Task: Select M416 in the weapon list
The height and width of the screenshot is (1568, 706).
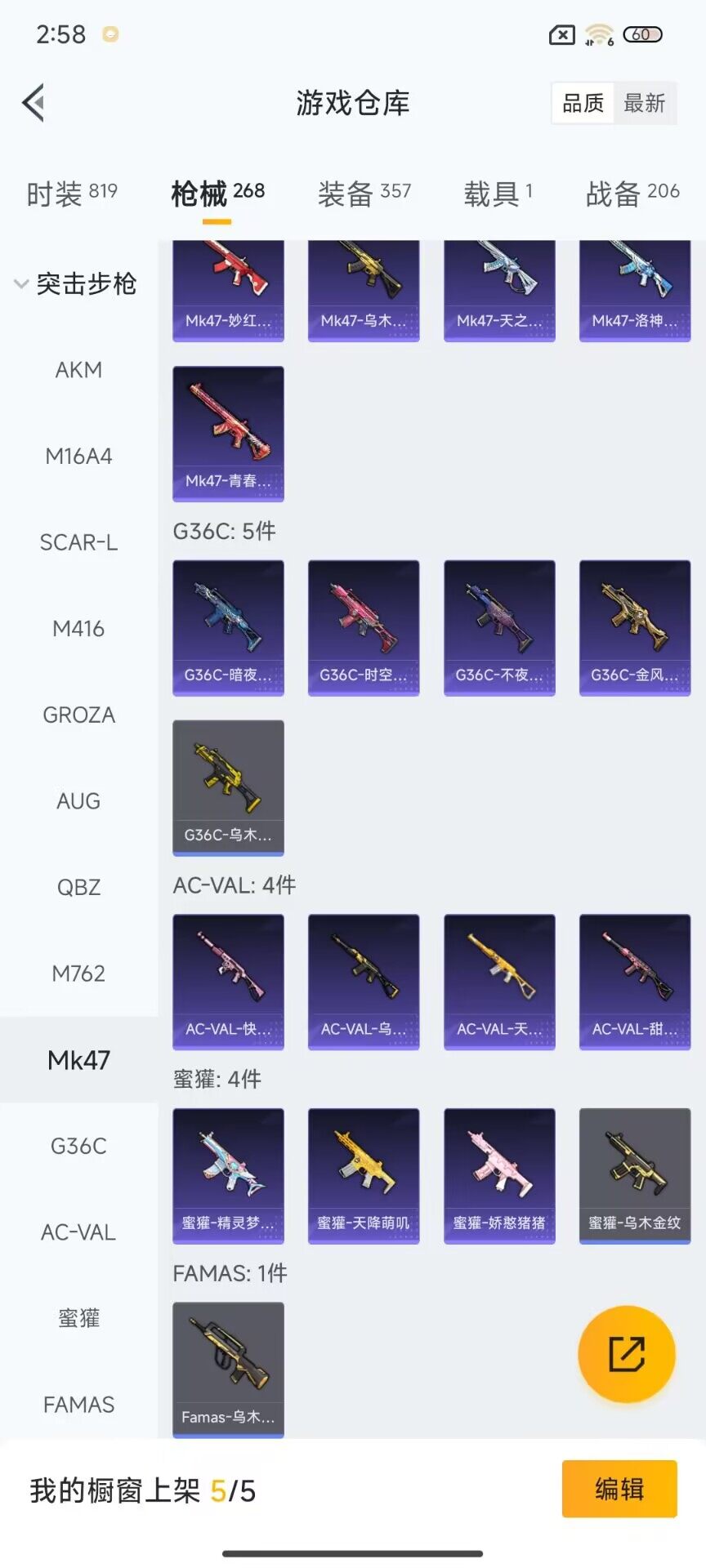Action: pos(78,628)
